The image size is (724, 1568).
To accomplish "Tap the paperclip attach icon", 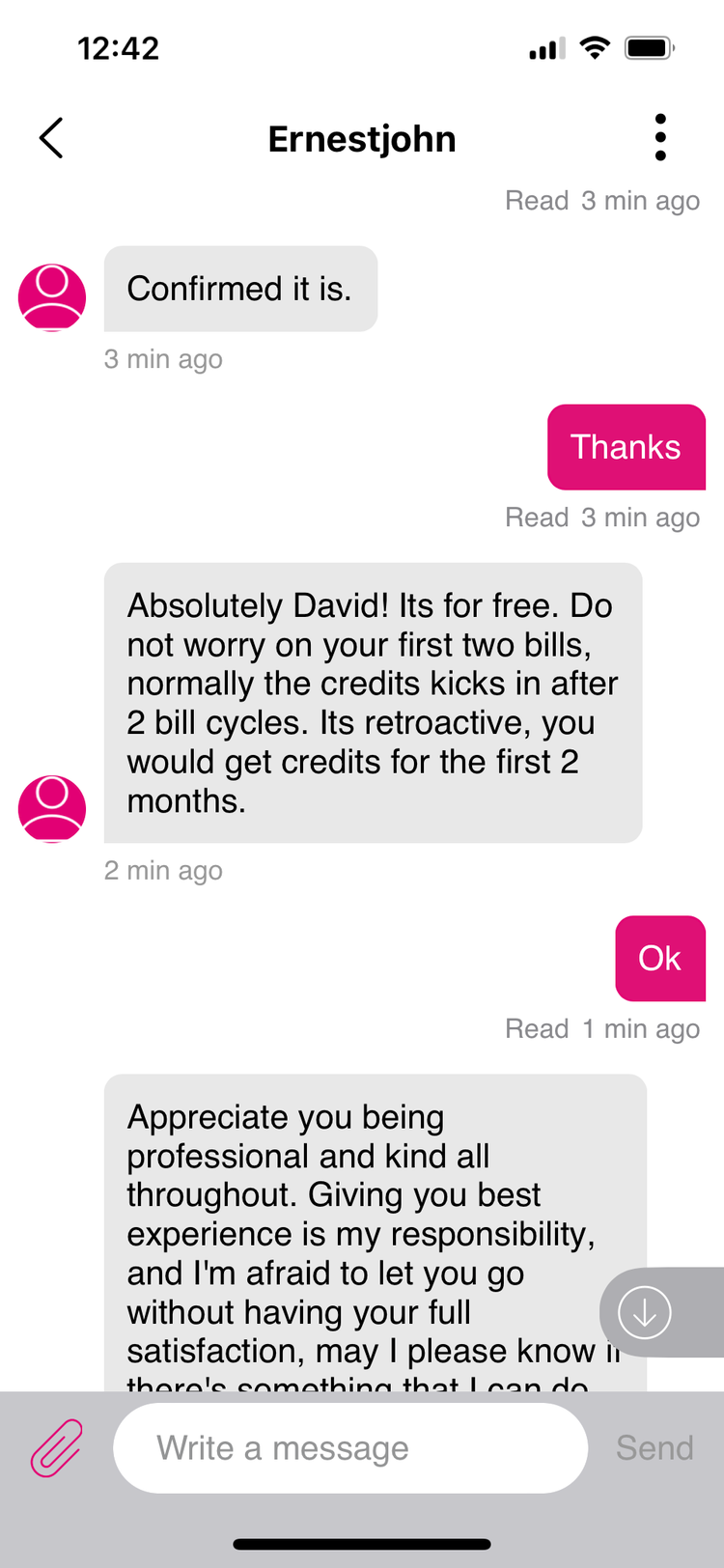I will point(57,1447).
